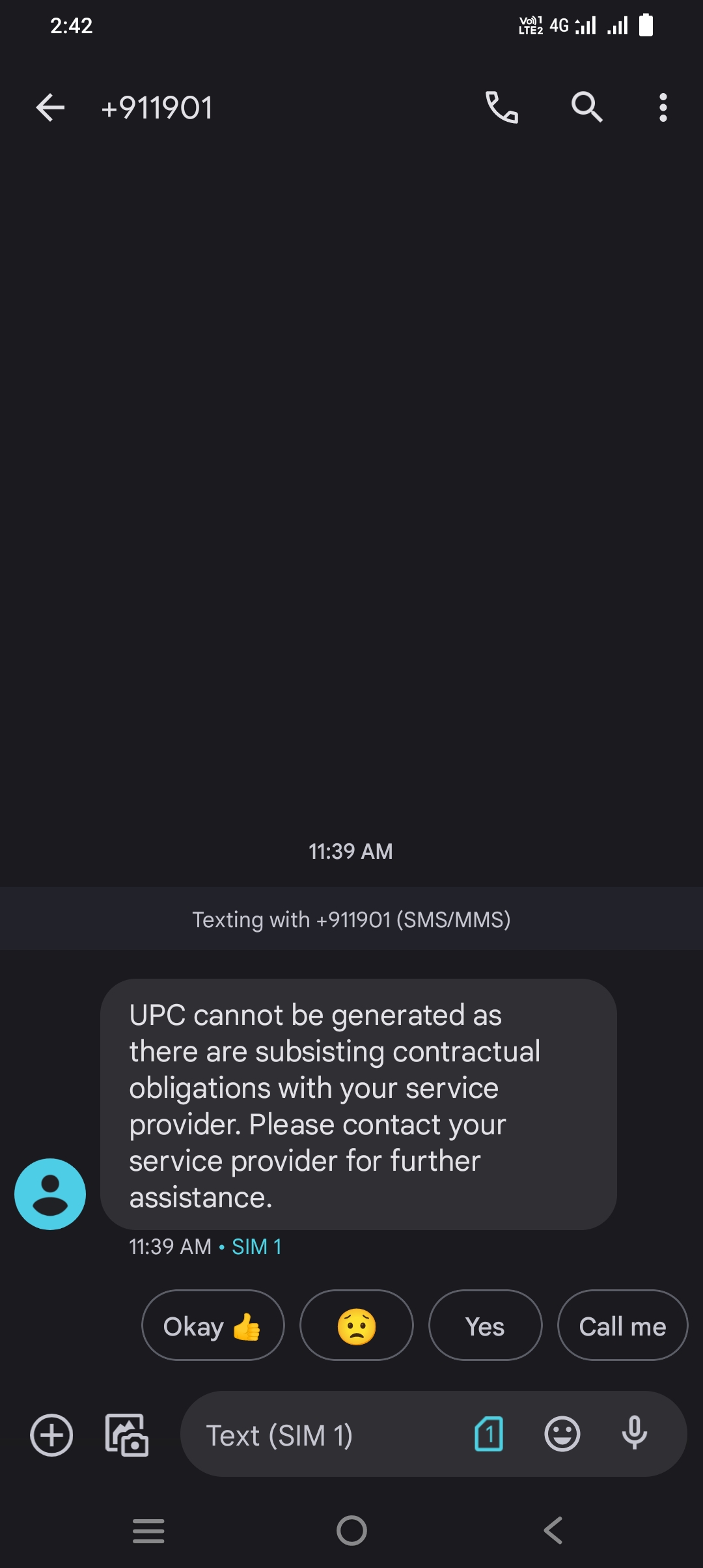This screenshot has width=703, height=1568.
Task: Send the "Okay 👍" smart reply
Action: (213, 1326)
